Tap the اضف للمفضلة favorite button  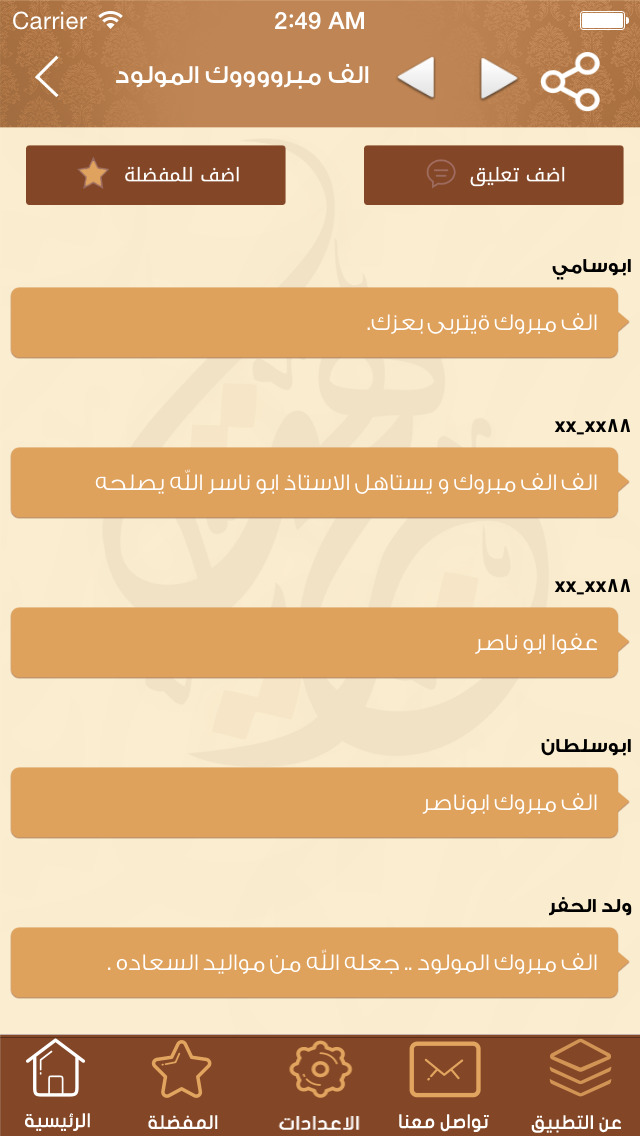156,175
